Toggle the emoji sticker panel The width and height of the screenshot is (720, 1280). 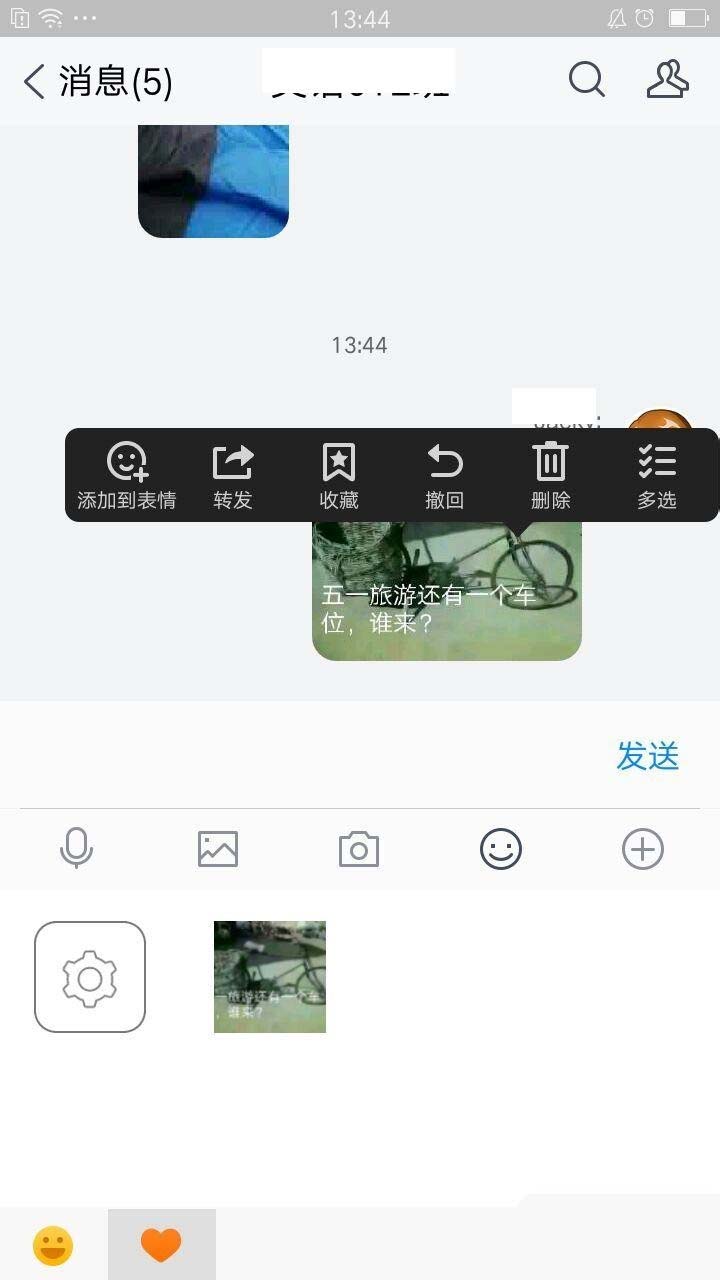click(501, 850)
